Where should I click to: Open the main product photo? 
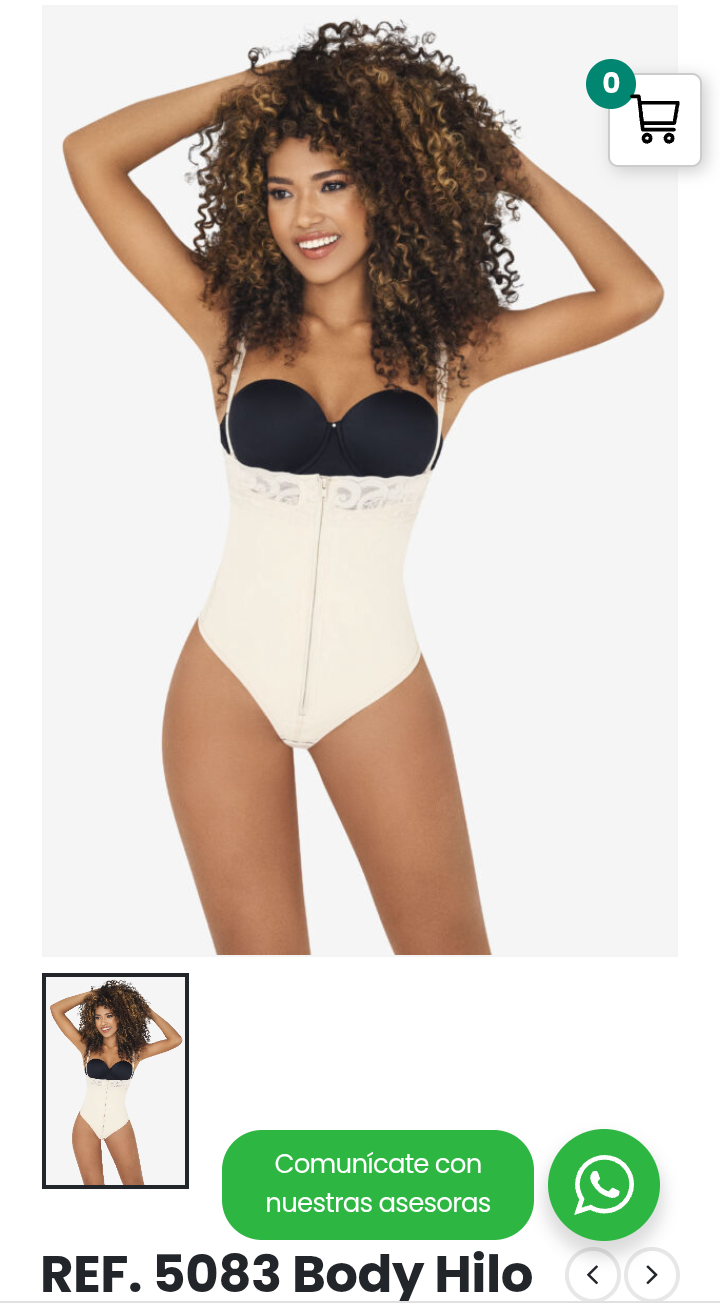360,480
